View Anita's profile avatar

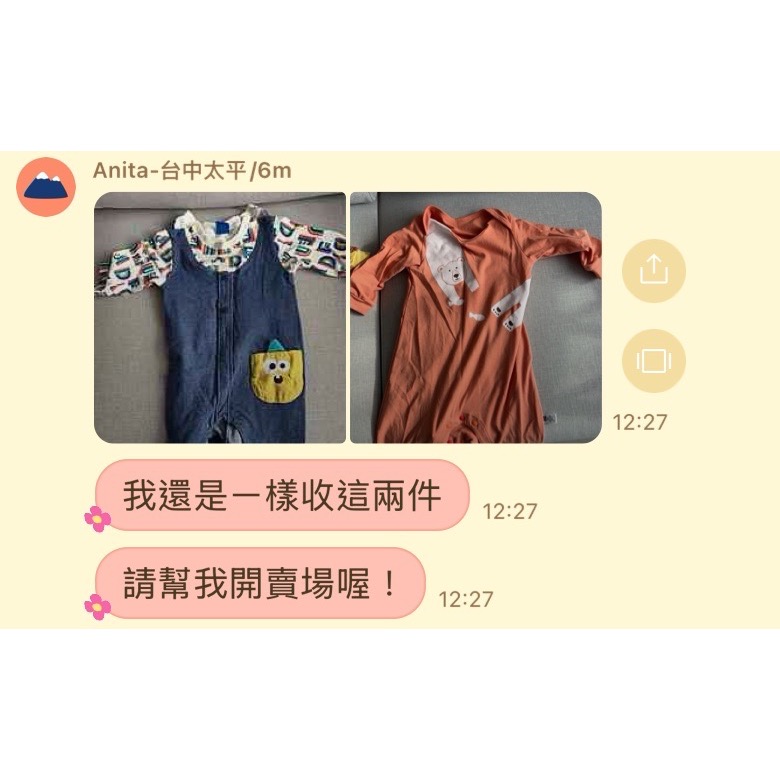click(x=46, y=187)
